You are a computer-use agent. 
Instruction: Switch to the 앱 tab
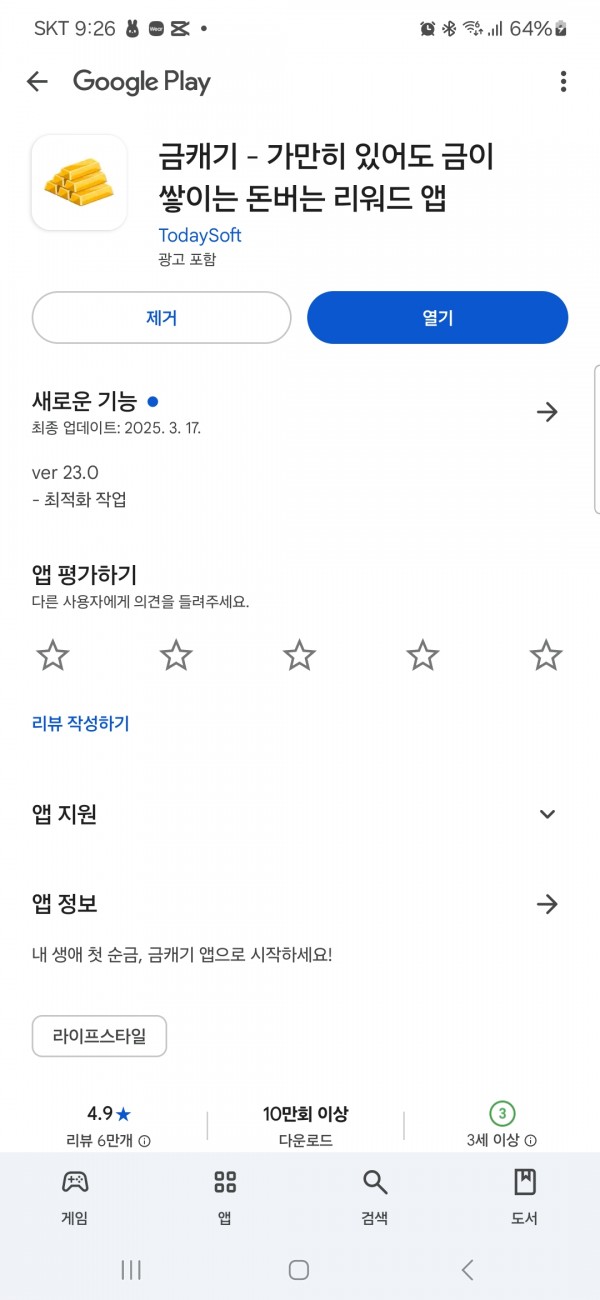(x=225, y=1198)
